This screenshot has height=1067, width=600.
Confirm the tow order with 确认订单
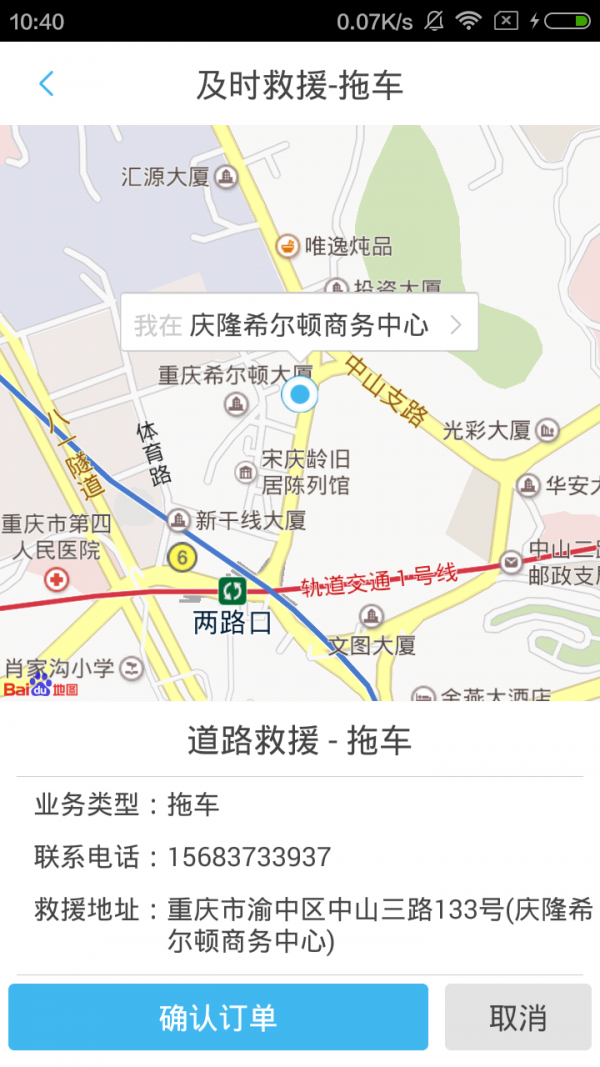218,1017
